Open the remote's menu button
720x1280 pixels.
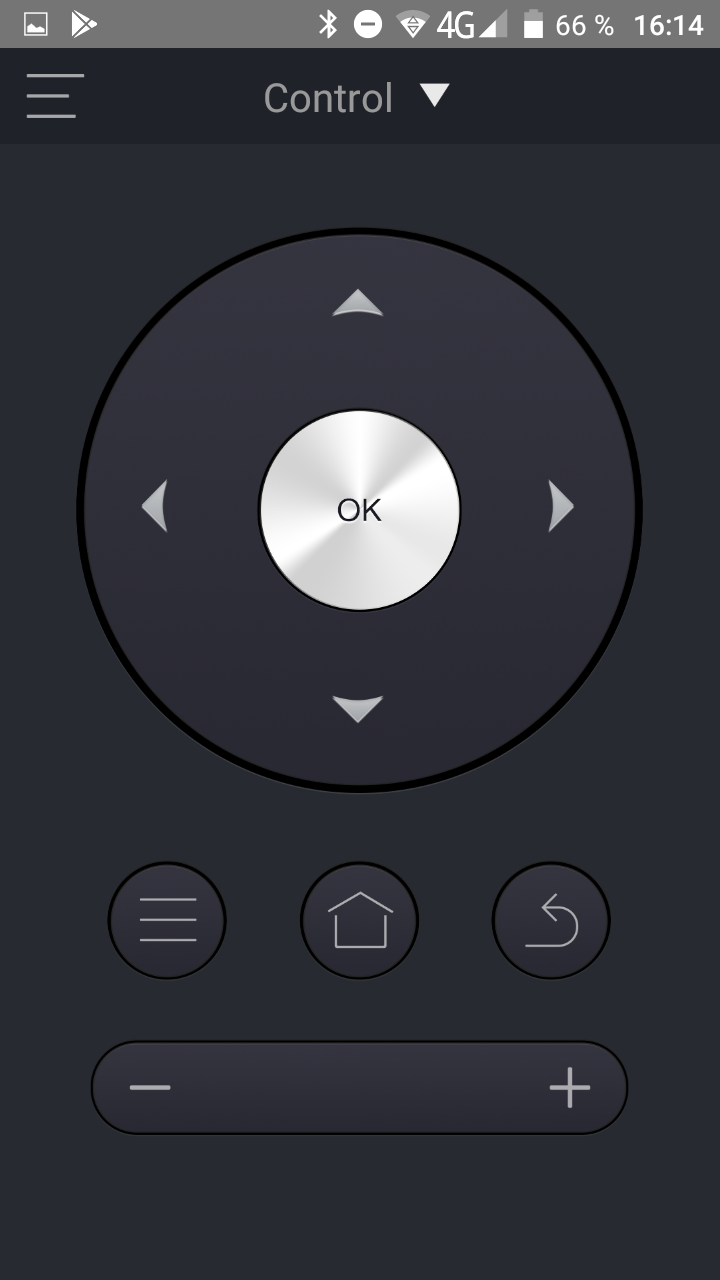[167, 920]
